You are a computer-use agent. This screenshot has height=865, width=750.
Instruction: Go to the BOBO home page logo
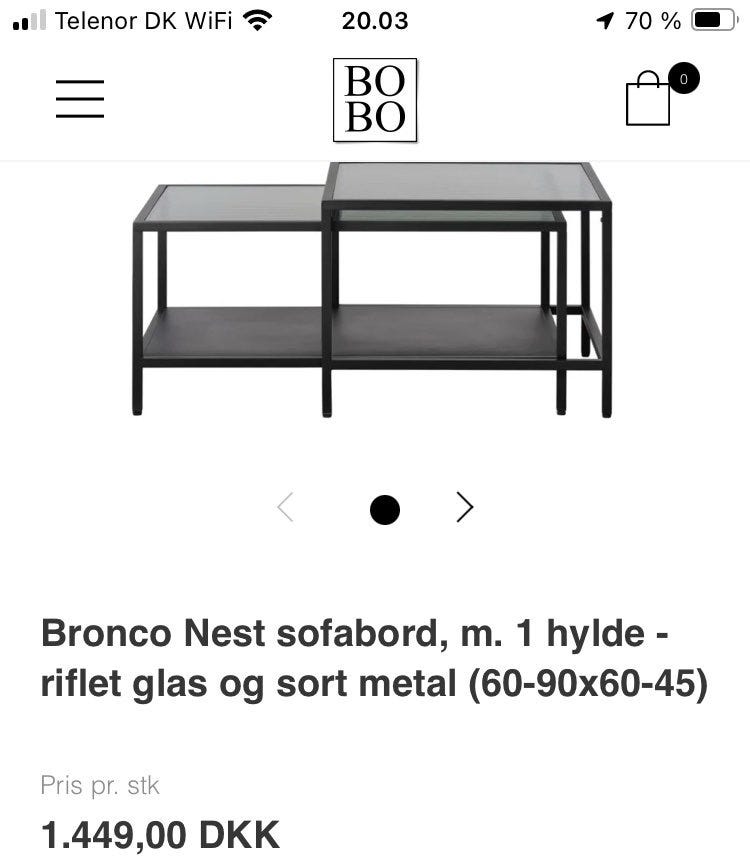pyautogui.click(x=375, y=100)
